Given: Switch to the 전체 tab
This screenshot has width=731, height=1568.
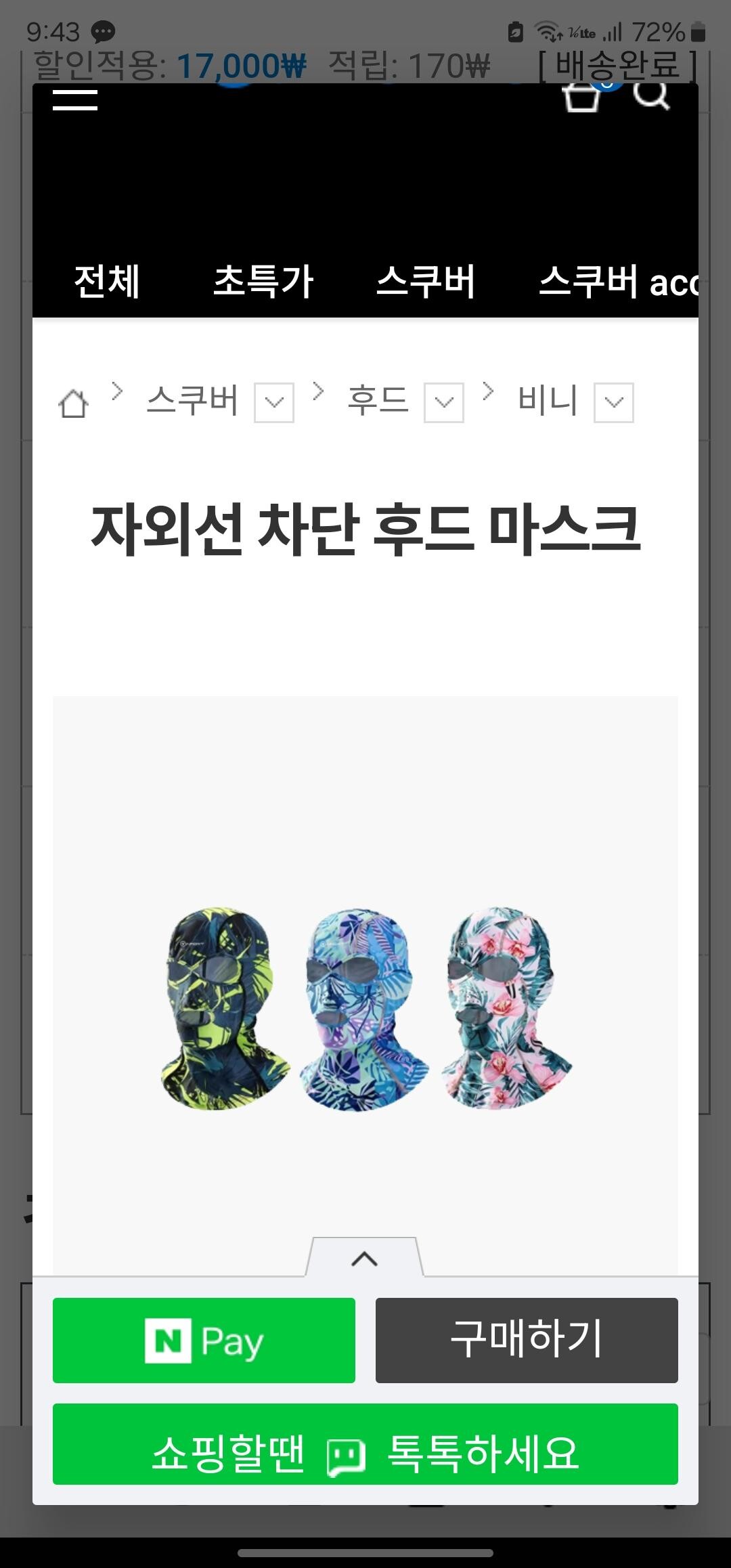Looking at the screenshot, I should click(107, 282).
